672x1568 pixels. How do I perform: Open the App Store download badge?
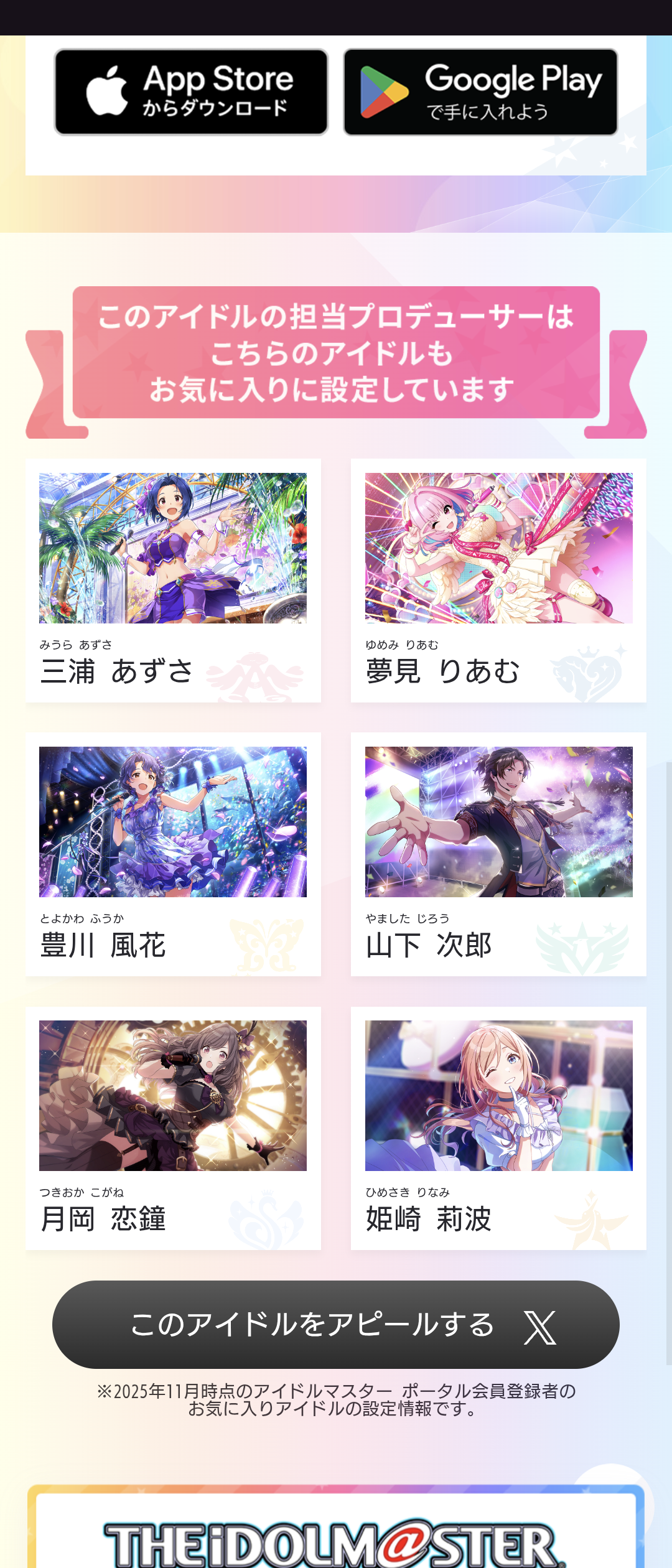pos(191,92)
